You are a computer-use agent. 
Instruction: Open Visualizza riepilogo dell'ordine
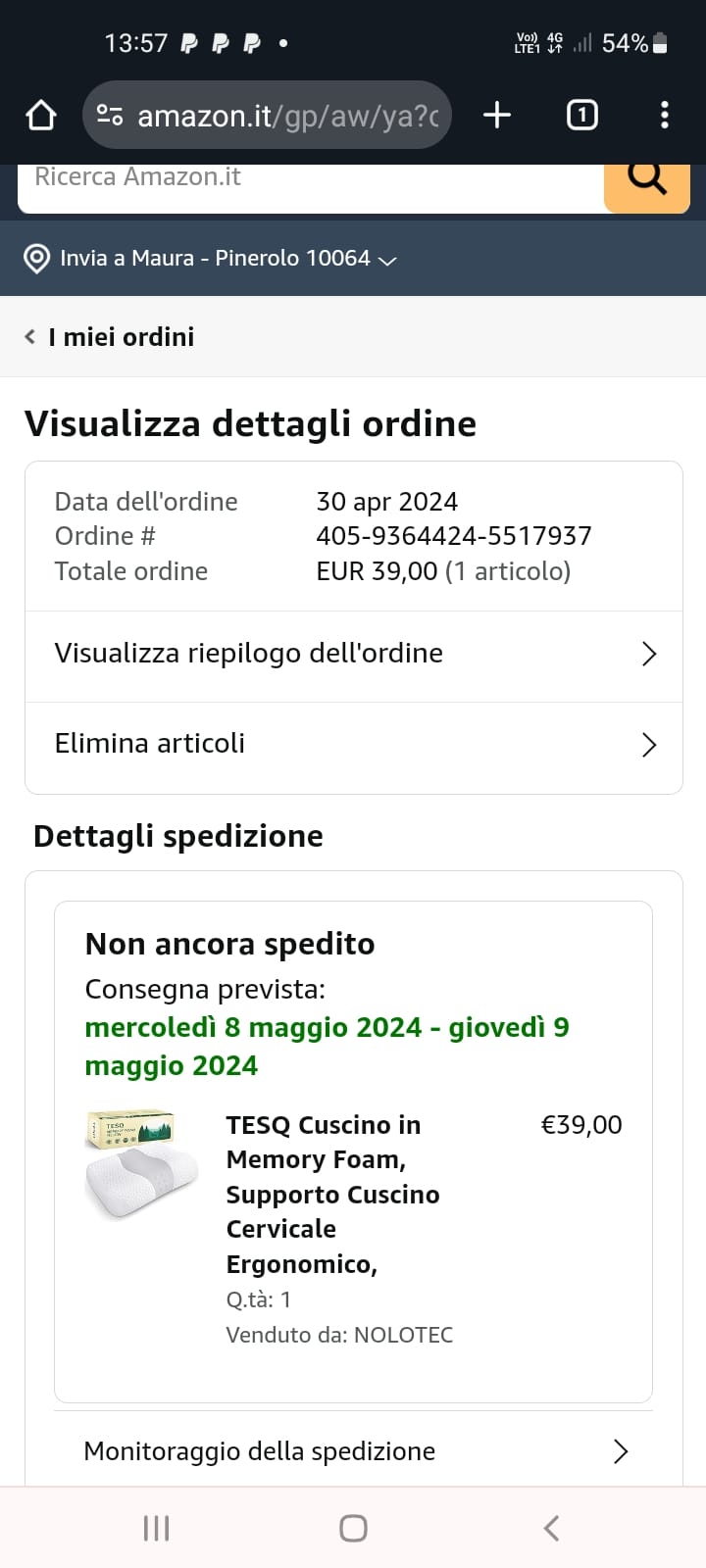pos(353,654)
